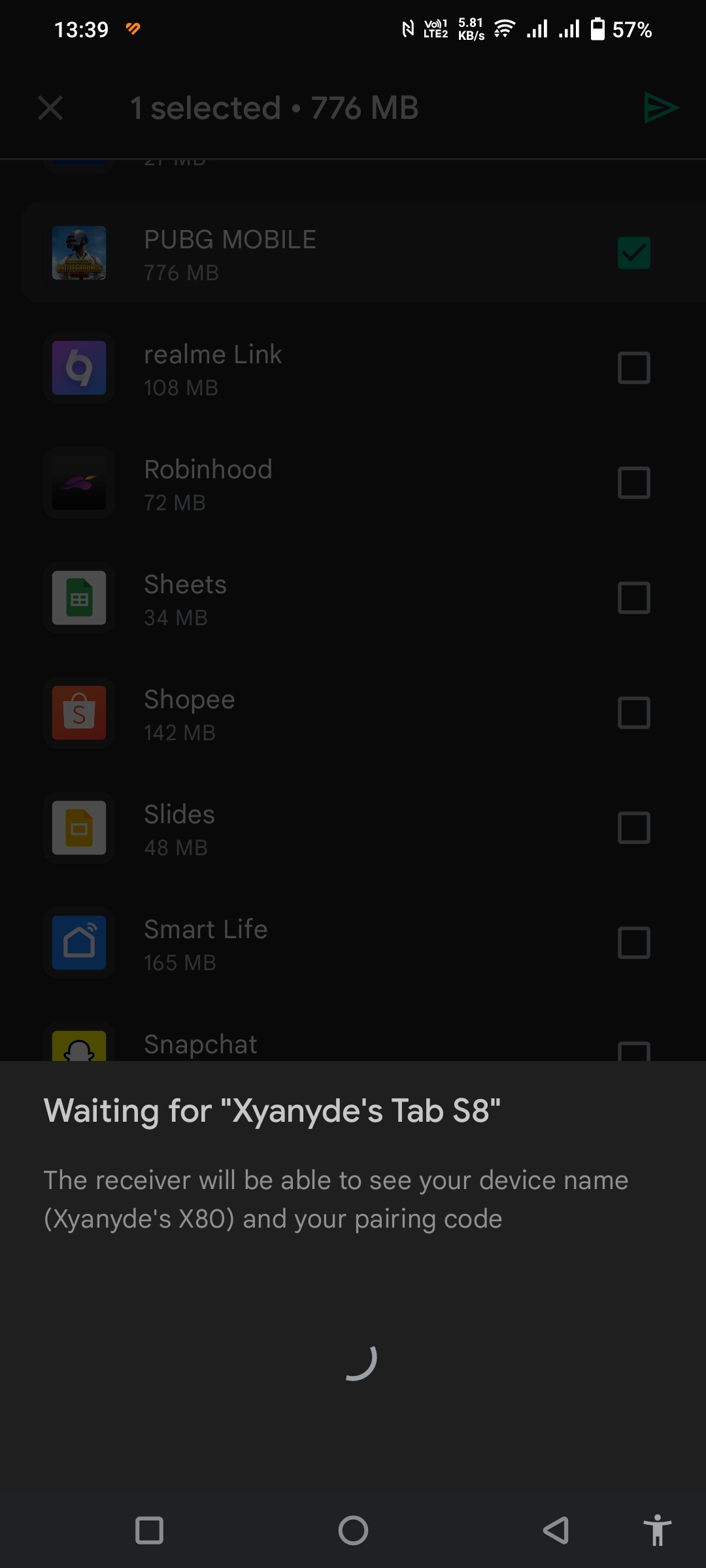
Task: Open the accessibility shortcut button
Action: (x=657, y=1530)
